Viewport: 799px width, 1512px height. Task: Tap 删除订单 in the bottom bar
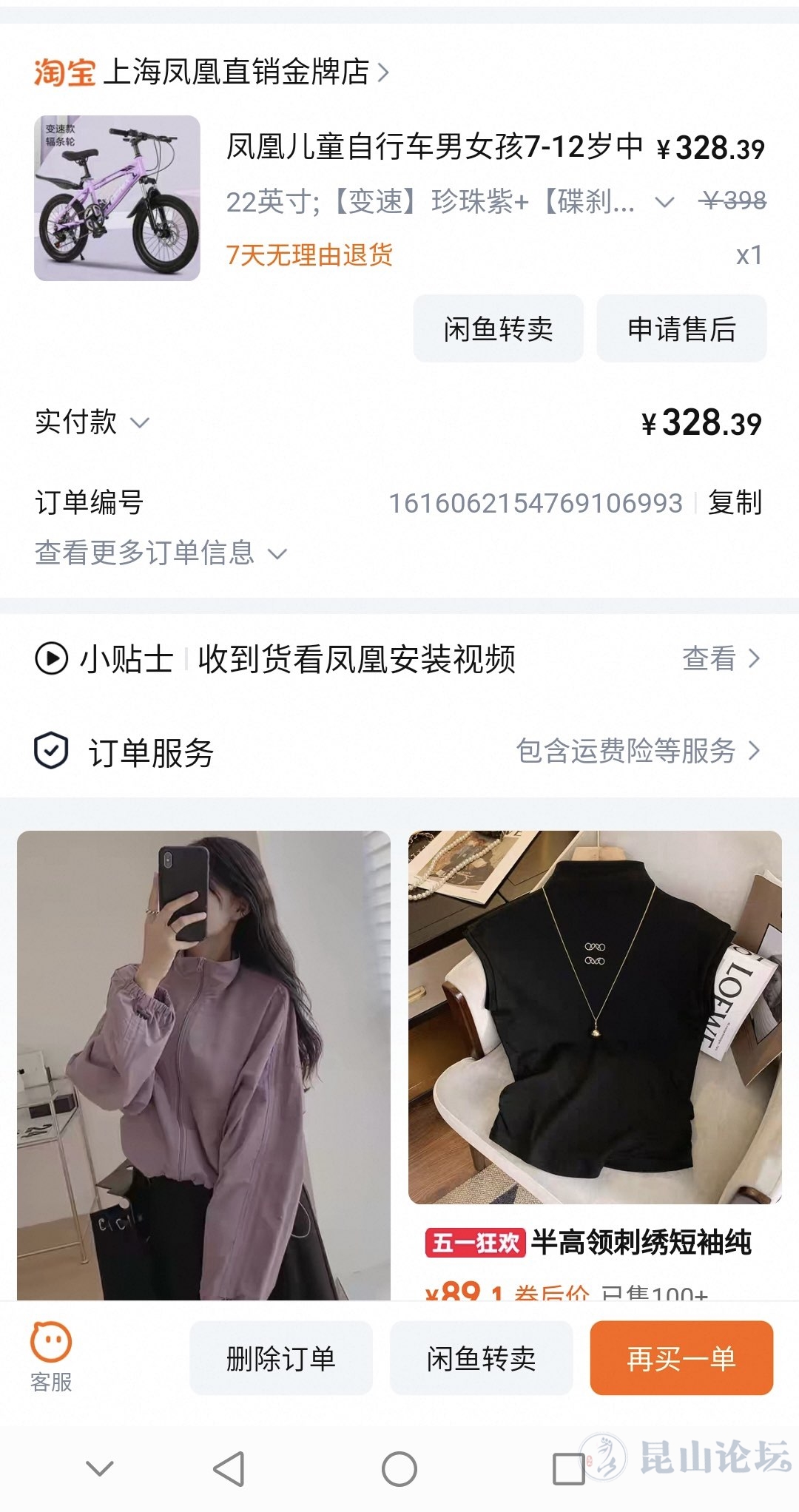(280, 1358)
